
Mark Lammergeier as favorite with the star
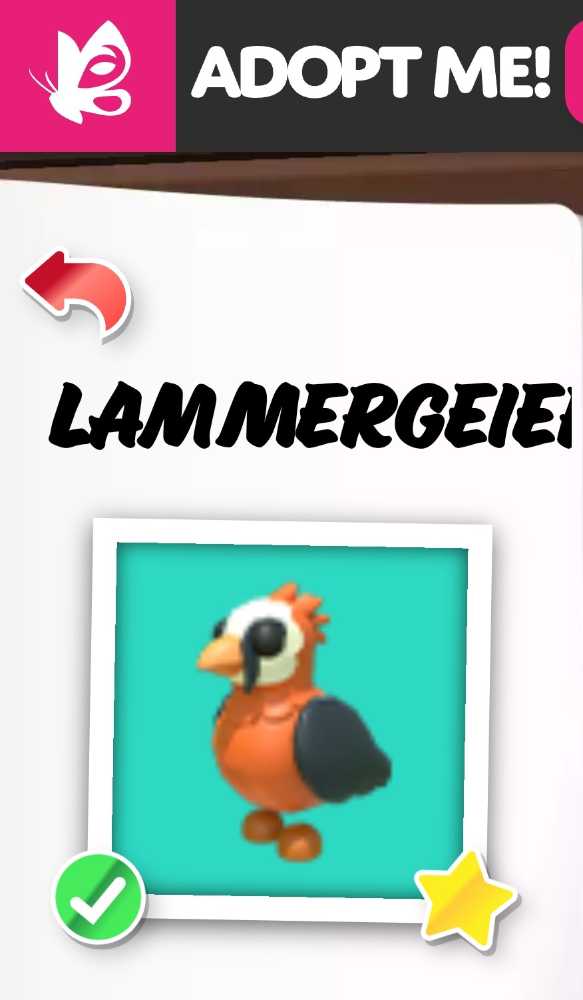(x=466, y=899)
